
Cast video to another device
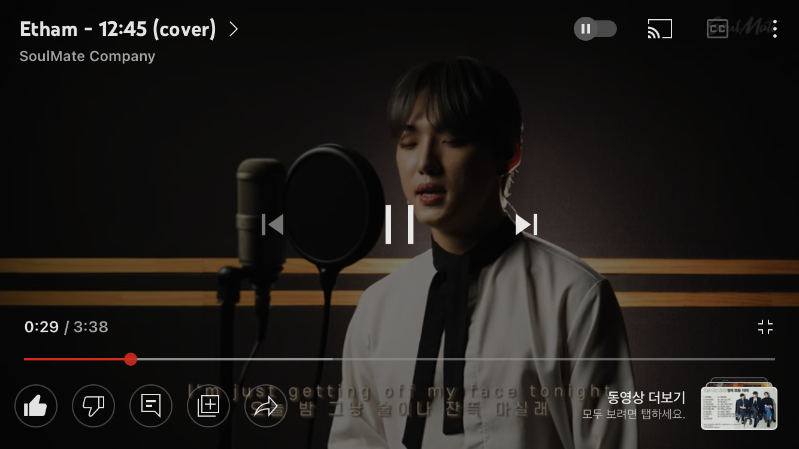click(x=659, y=29)
